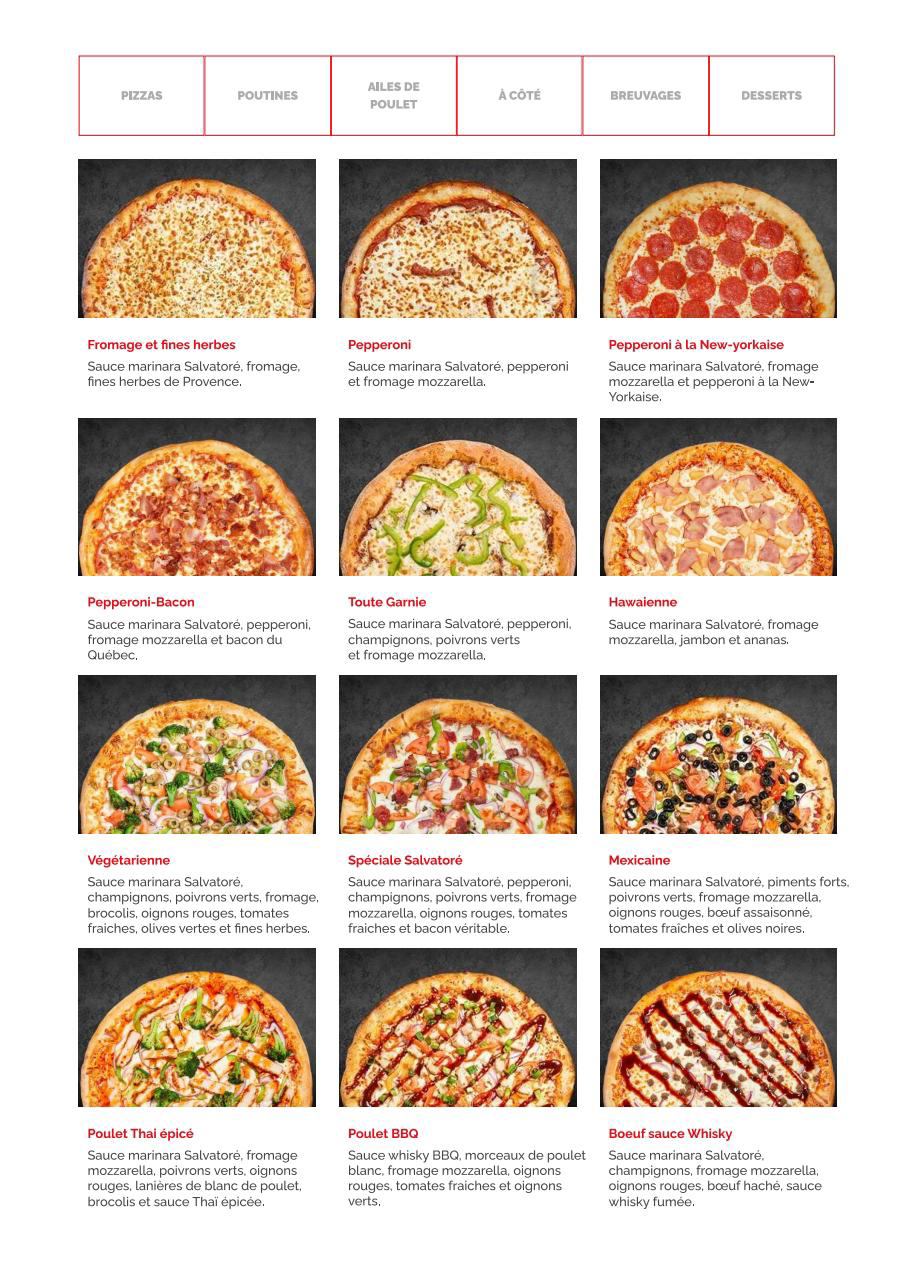The image size is (900, 1273).
Task: Select the Mexicaine pizza name
Action: tap(637, 859)
